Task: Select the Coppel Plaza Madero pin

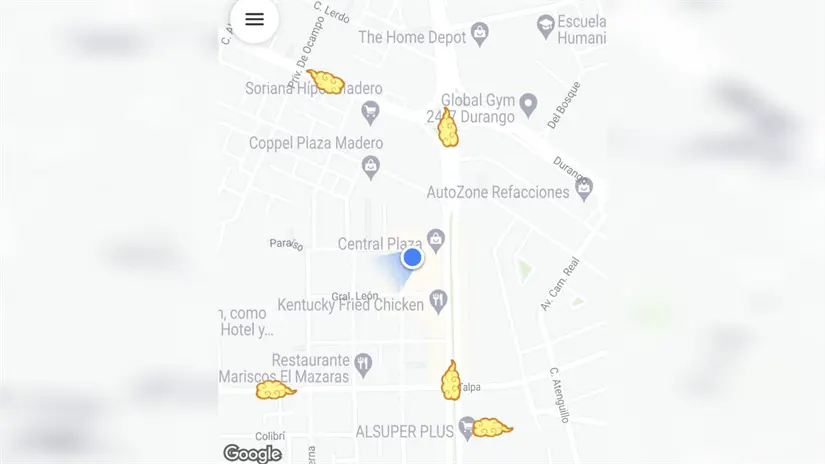Action: [371, 166]
